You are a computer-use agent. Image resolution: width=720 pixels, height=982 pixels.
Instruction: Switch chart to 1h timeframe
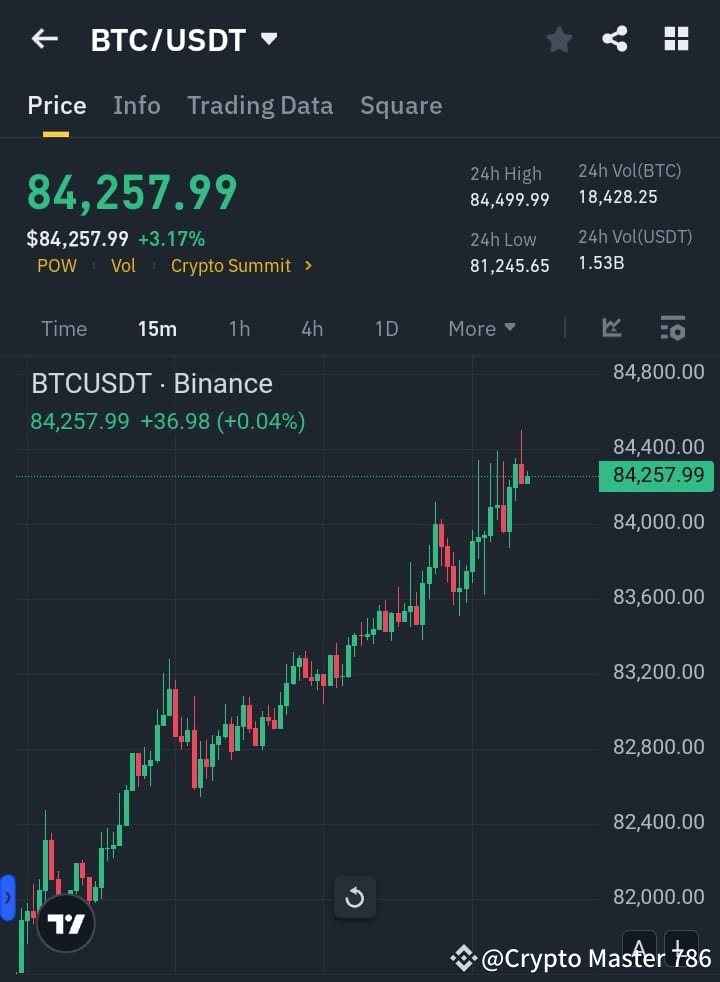click(239, 328)
